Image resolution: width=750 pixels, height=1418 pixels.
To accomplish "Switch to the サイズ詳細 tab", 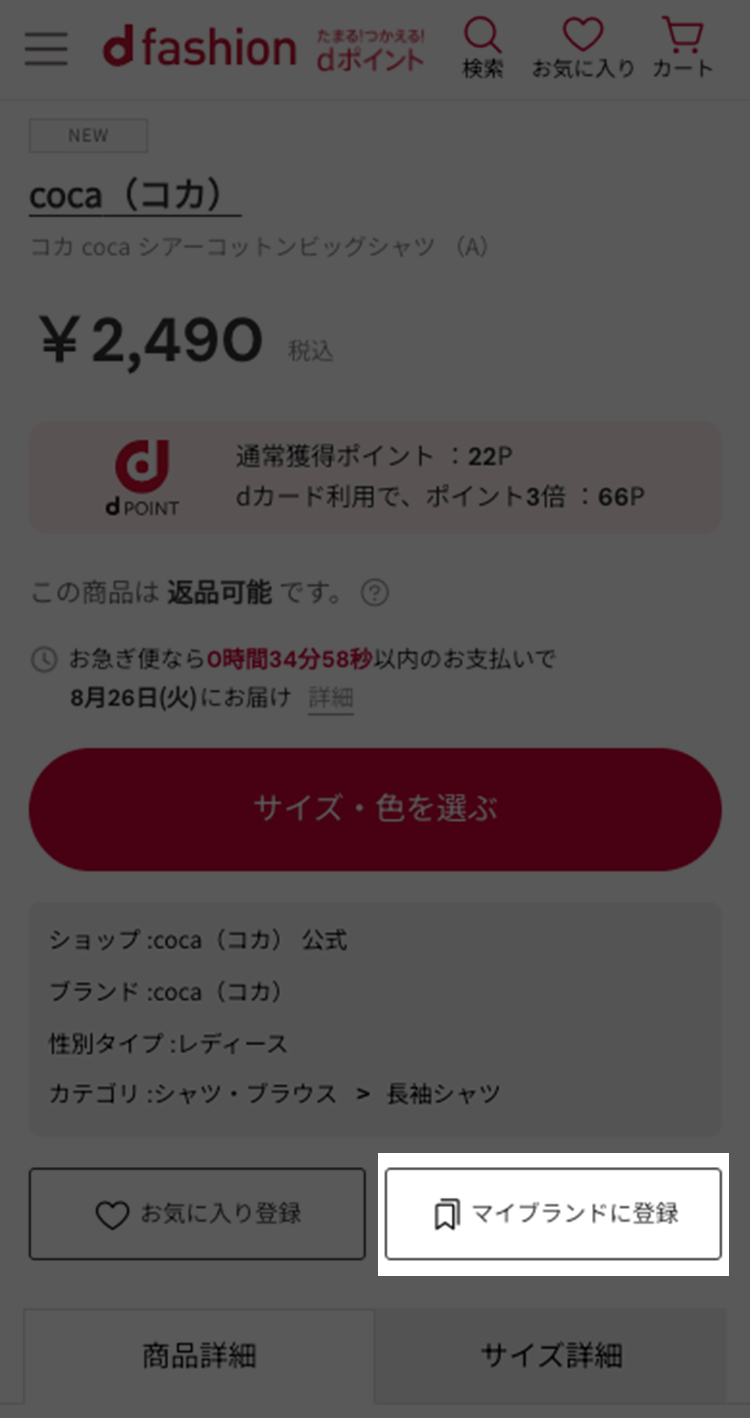I will click(x=553, y=1356).
